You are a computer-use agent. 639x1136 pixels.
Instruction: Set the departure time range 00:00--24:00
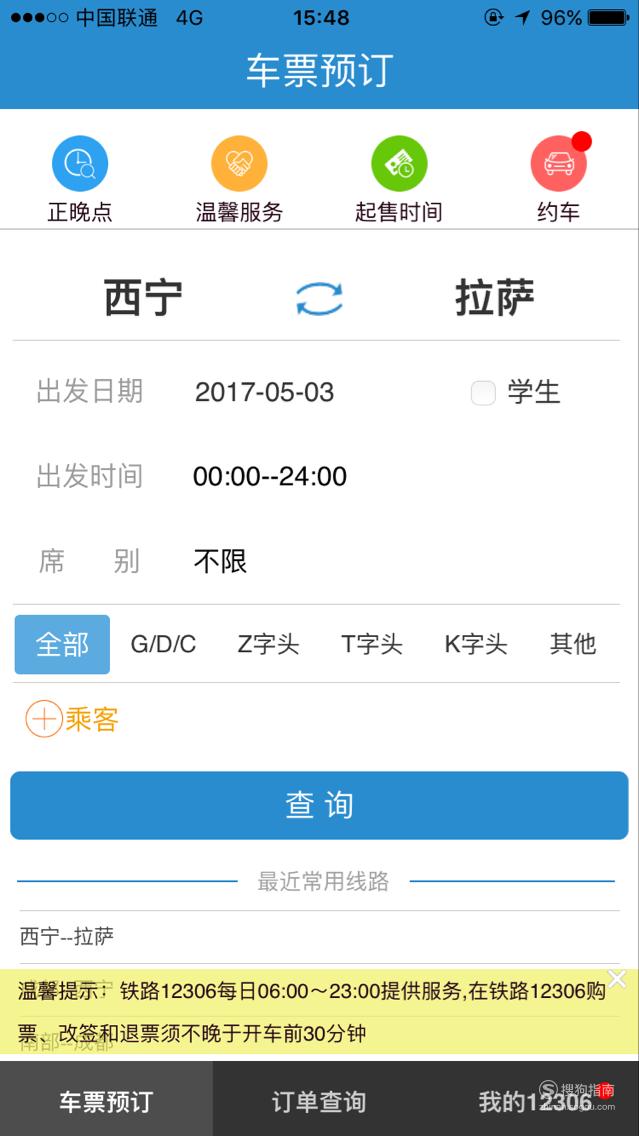point(270,476)
